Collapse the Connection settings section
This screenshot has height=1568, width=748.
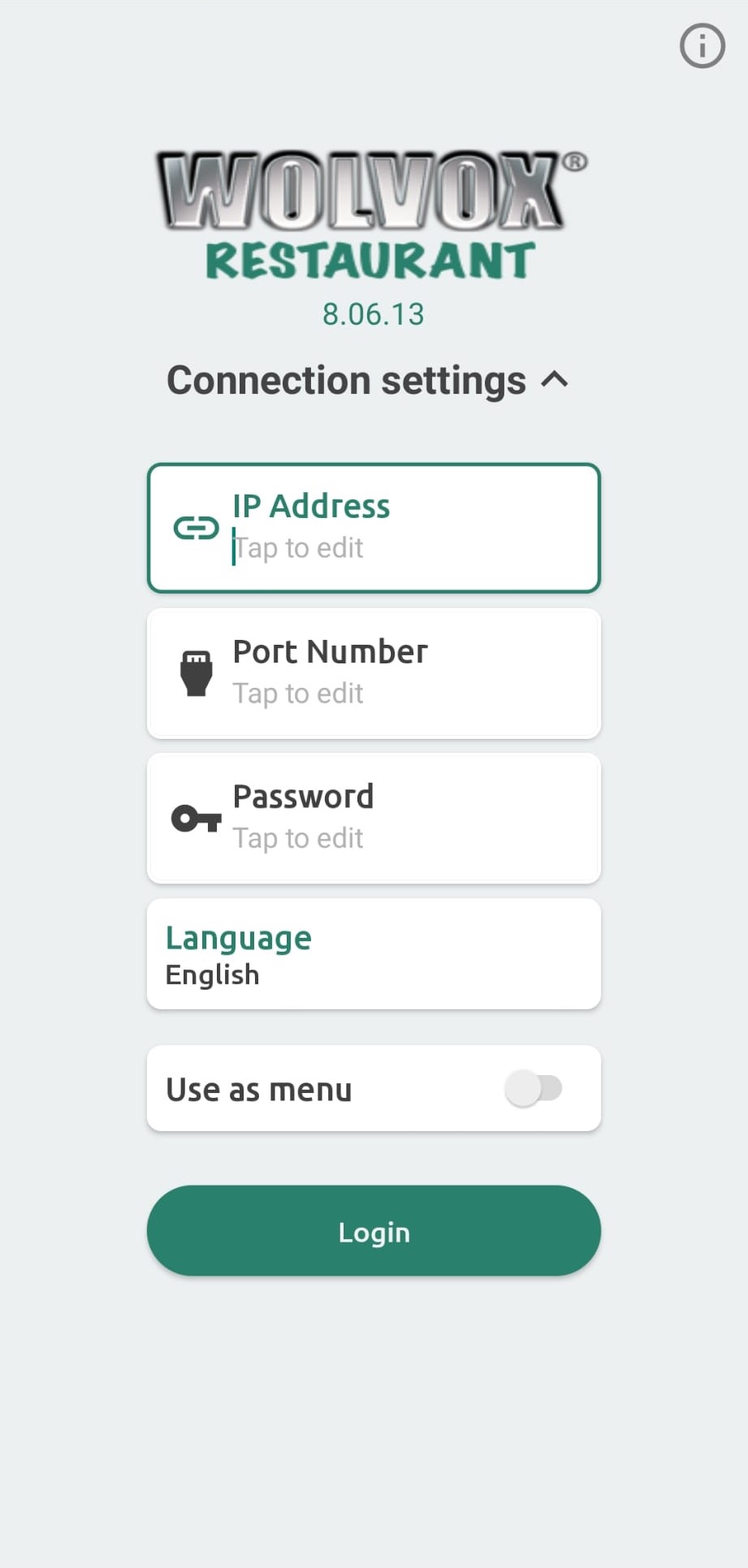tap(368, 380)
